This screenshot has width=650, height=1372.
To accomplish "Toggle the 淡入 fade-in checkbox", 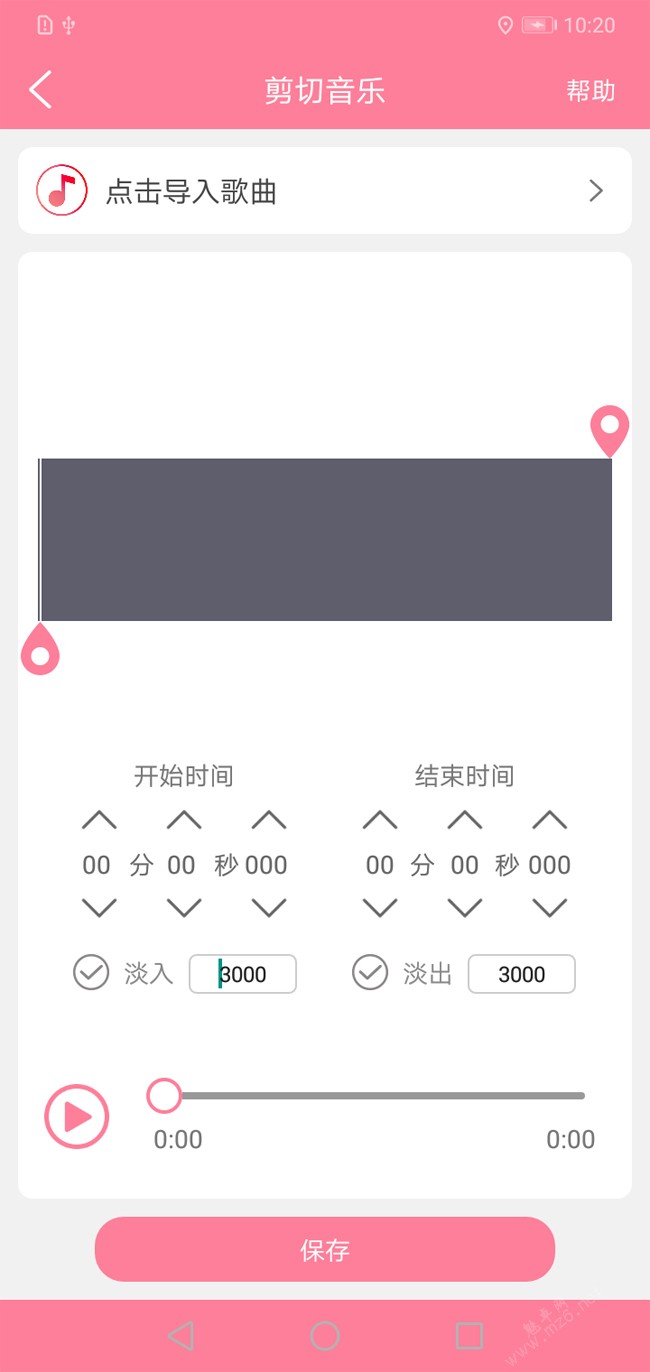I will 91,972.
